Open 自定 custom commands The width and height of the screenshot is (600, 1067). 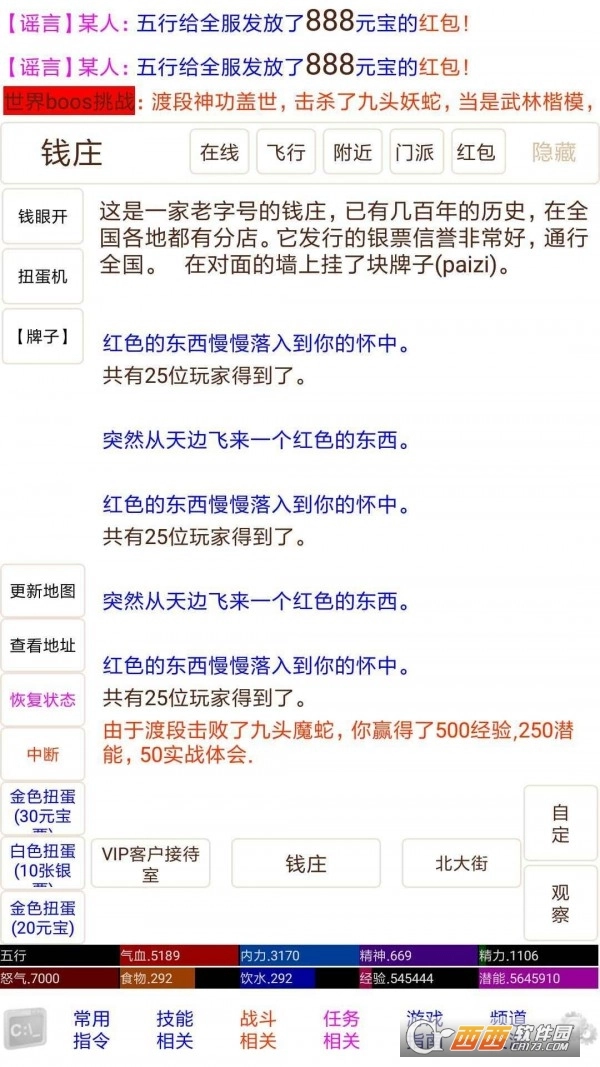tap(560, 823)
